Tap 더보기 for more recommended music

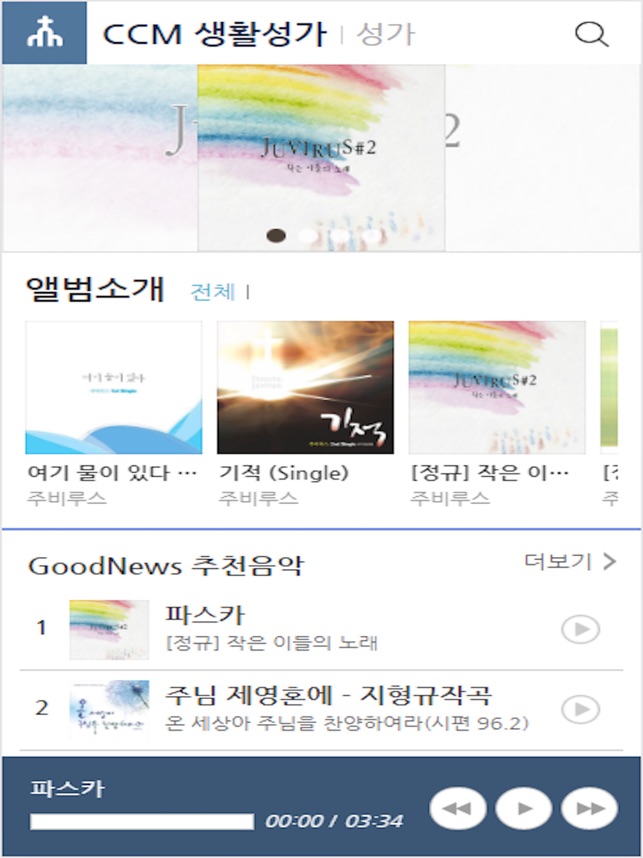[570, 562]
